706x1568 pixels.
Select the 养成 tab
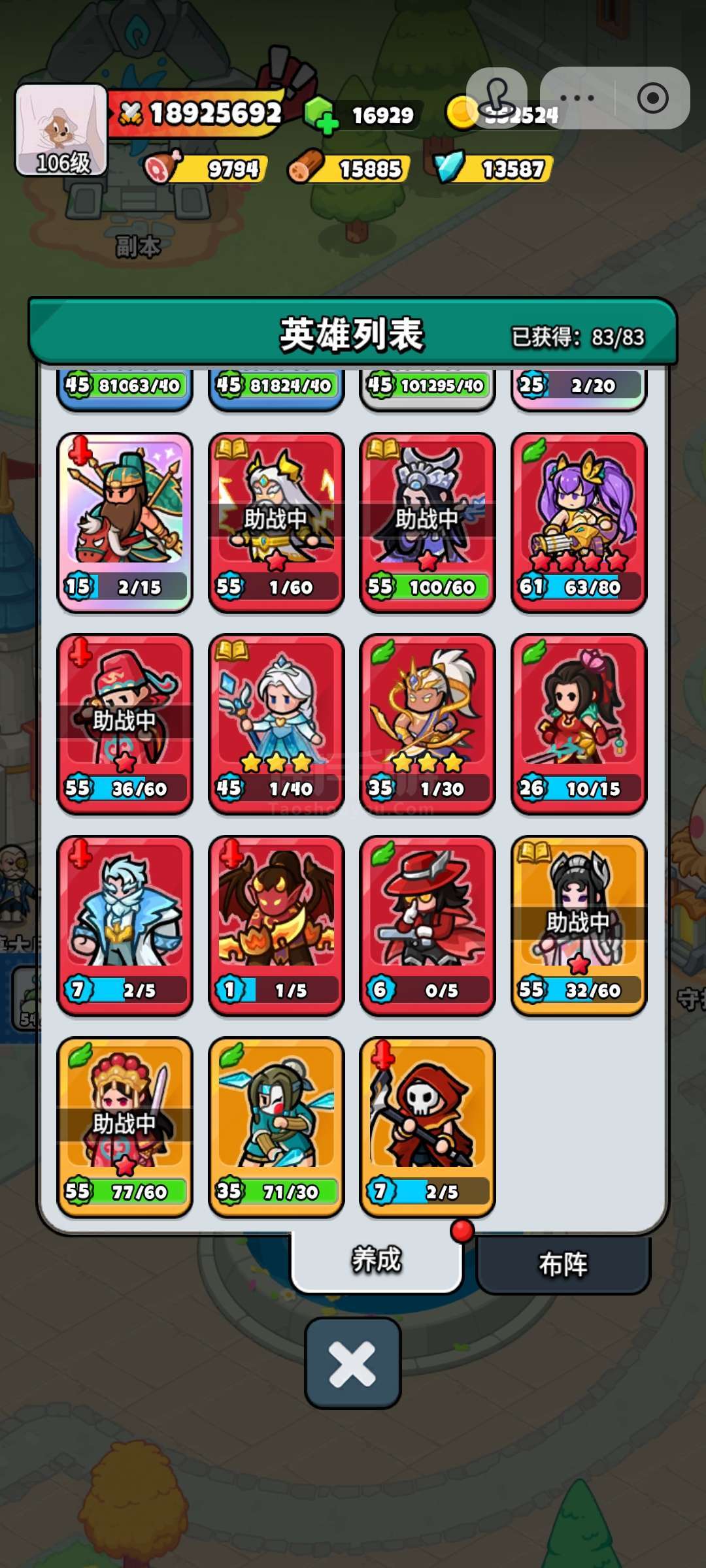coord(377,1260)
